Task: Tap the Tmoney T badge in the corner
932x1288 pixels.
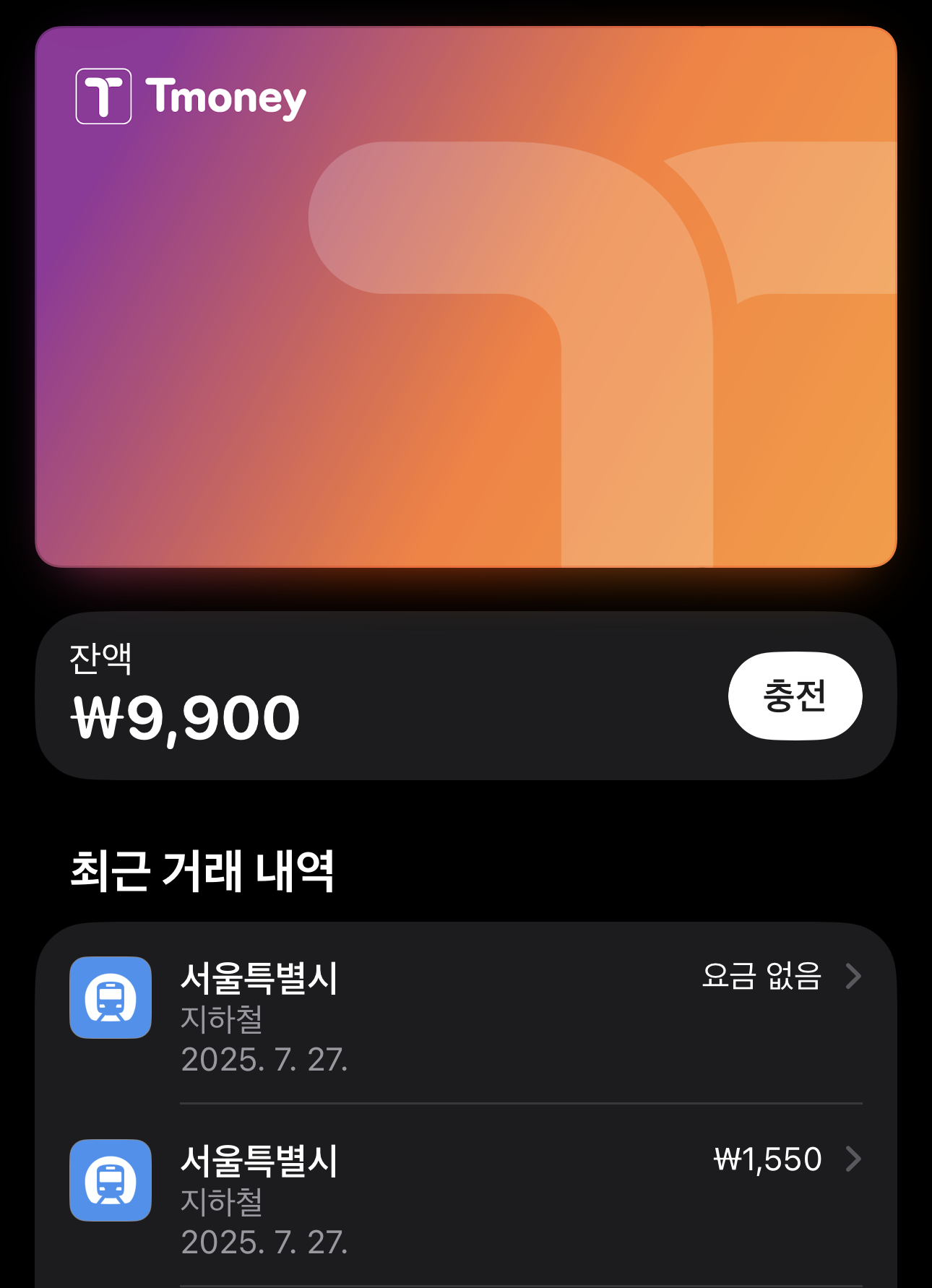Action: click(x=103, y=96)
